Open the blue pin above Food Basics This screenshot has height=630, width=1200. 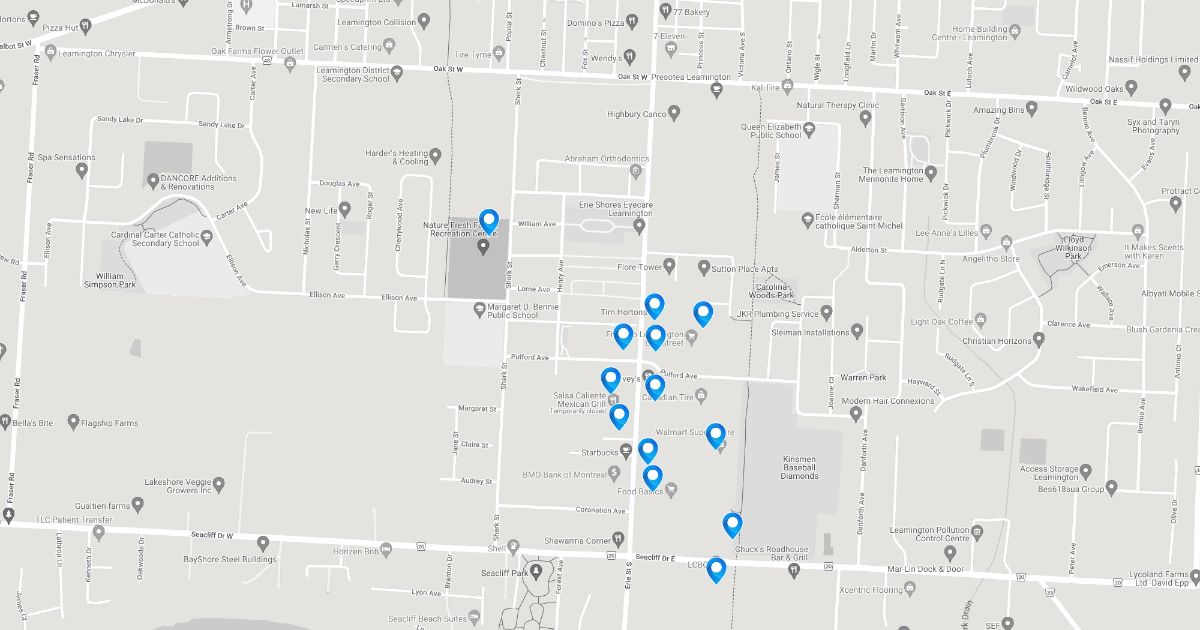coord(652,476)
